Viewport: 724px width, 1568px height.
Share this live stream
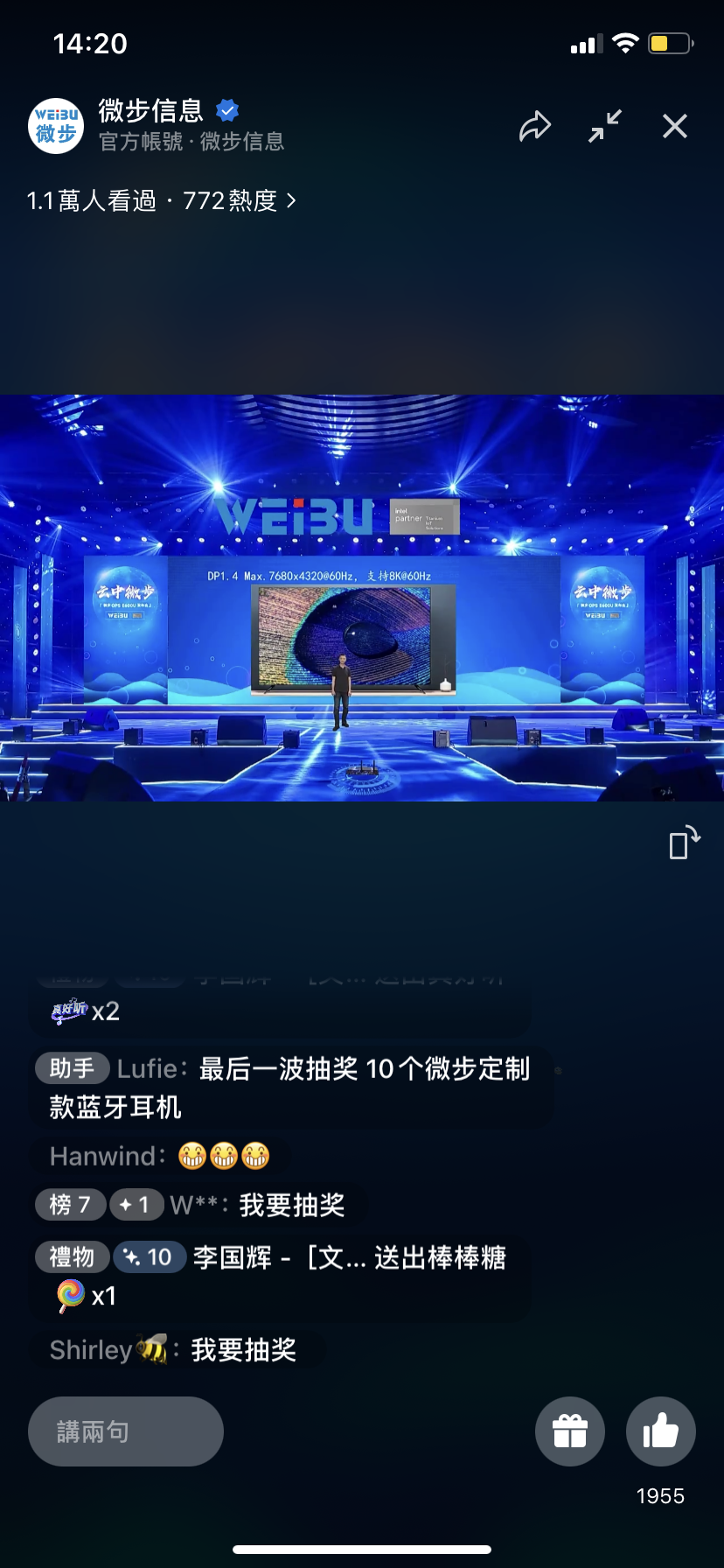click(535, 127)
